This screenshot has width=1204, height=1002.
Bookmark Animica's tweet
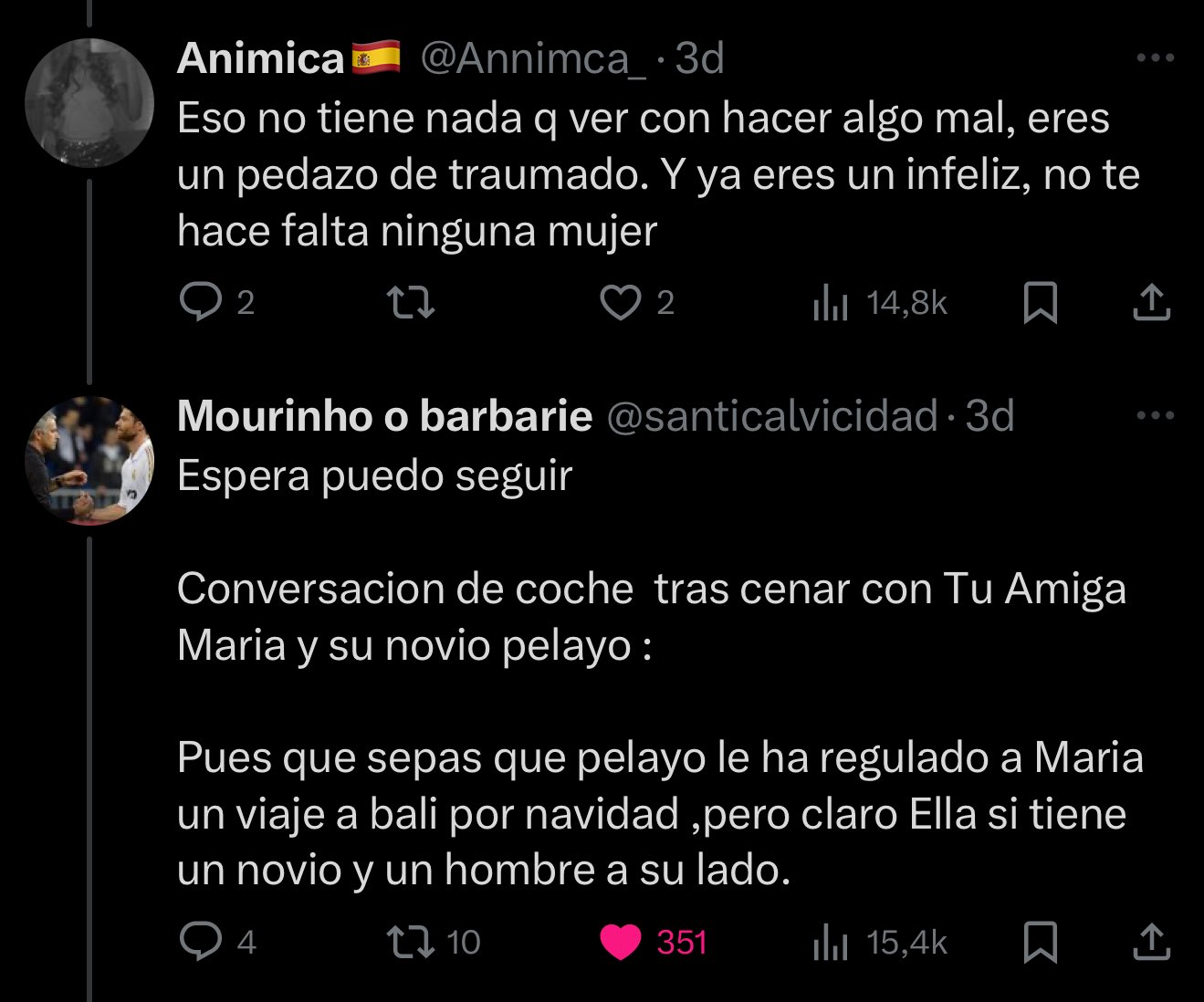(1040, 302)
